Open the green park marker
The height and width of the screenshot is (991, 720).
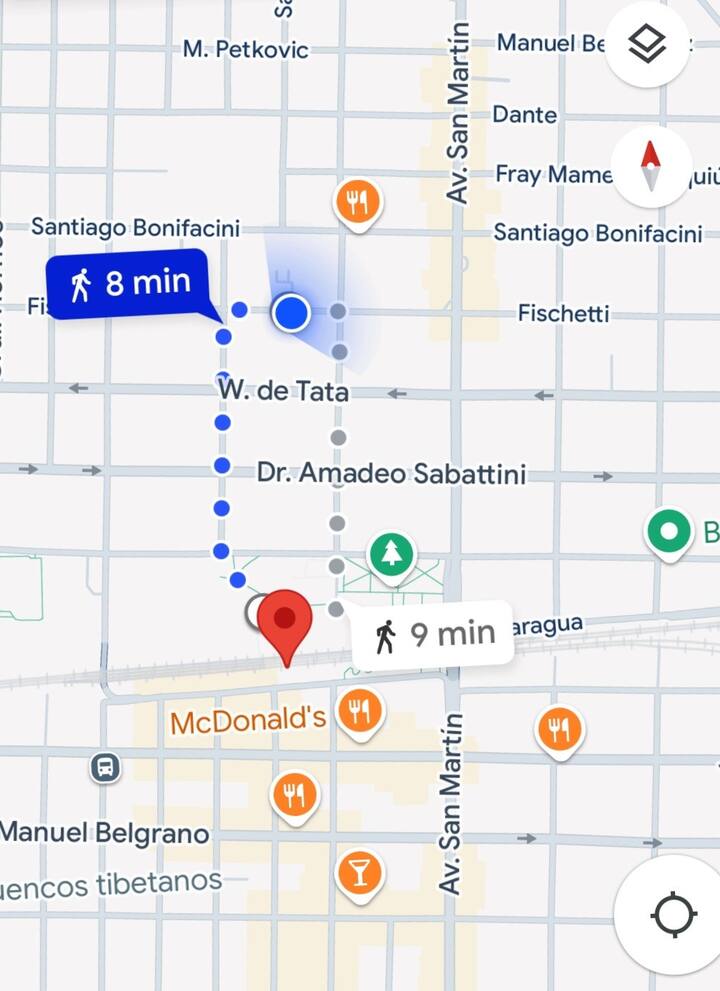(391, 555)
